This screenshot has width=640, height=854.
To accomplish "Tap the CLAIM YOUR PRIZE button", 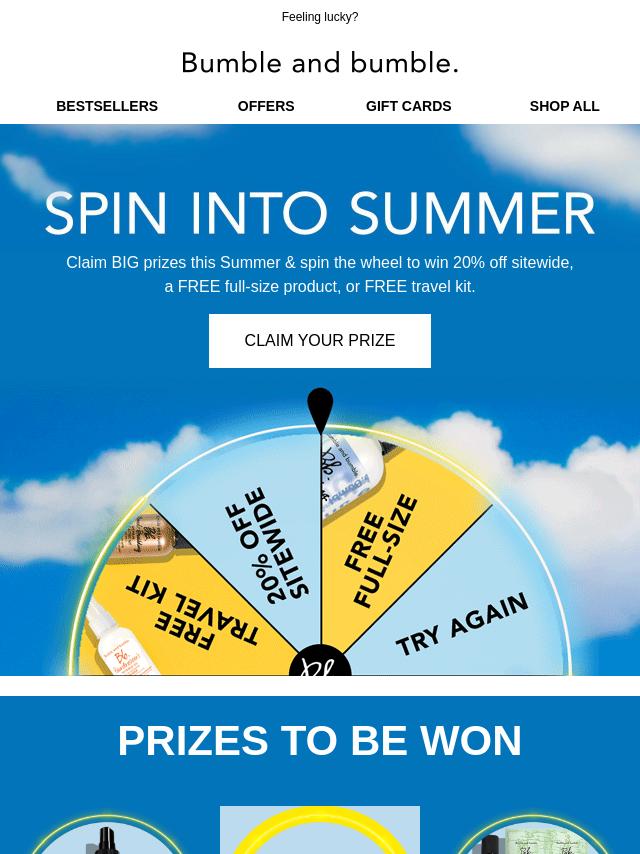I will click(320, 341).
